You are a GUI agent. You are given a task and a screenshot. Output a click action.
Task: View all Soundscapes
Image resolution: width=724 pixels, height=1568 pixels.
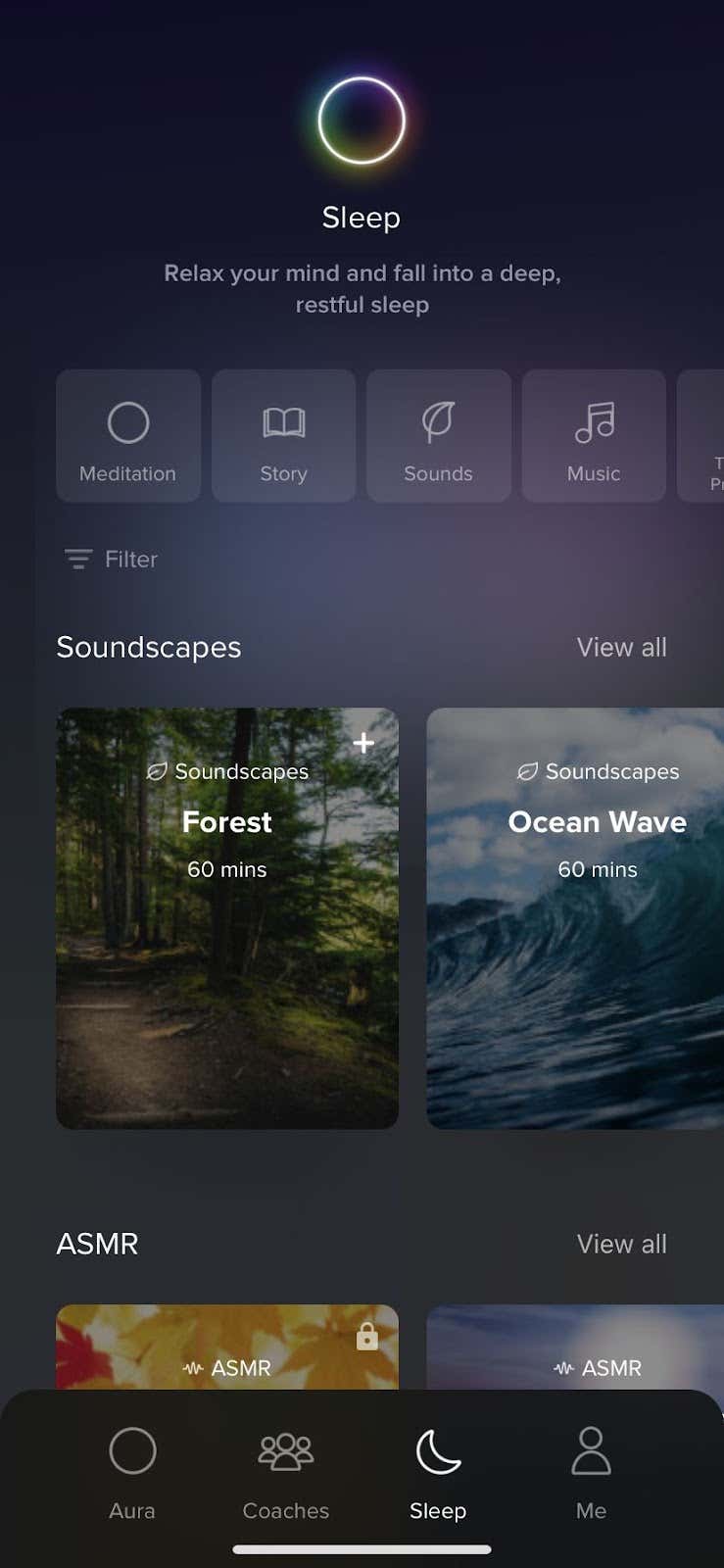coord(621,647)
